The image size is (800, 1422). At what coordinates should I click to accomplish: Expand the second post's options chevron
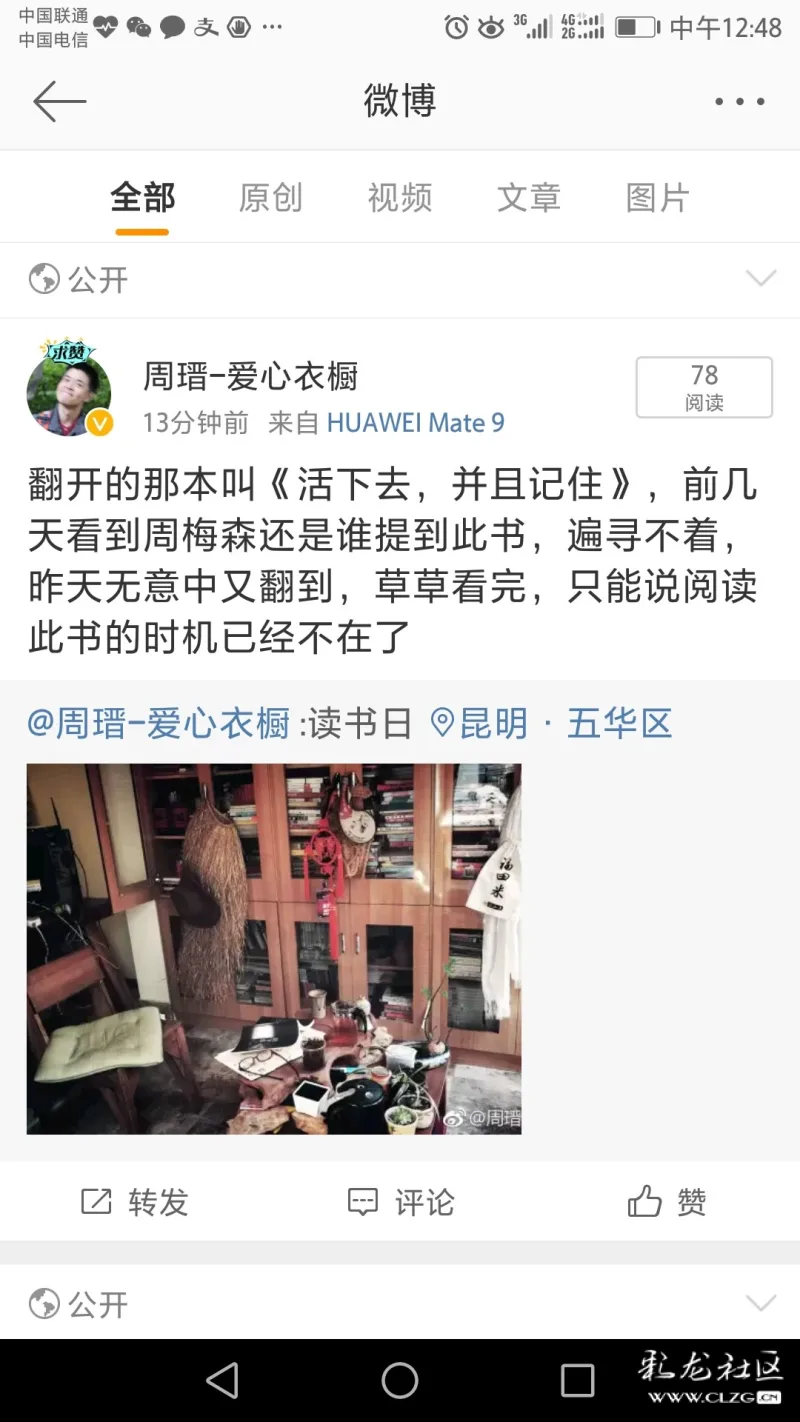click(x=761, y=1304)
